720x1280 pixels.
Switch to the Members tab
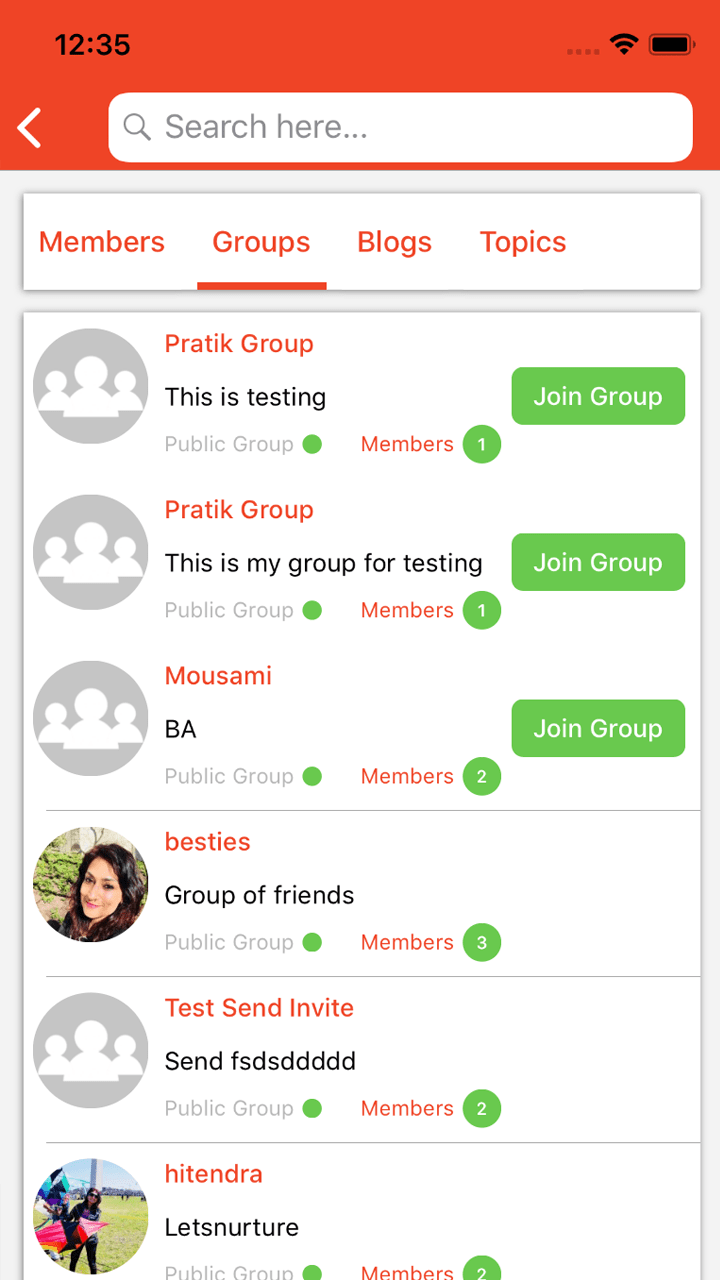click(101, 242)
